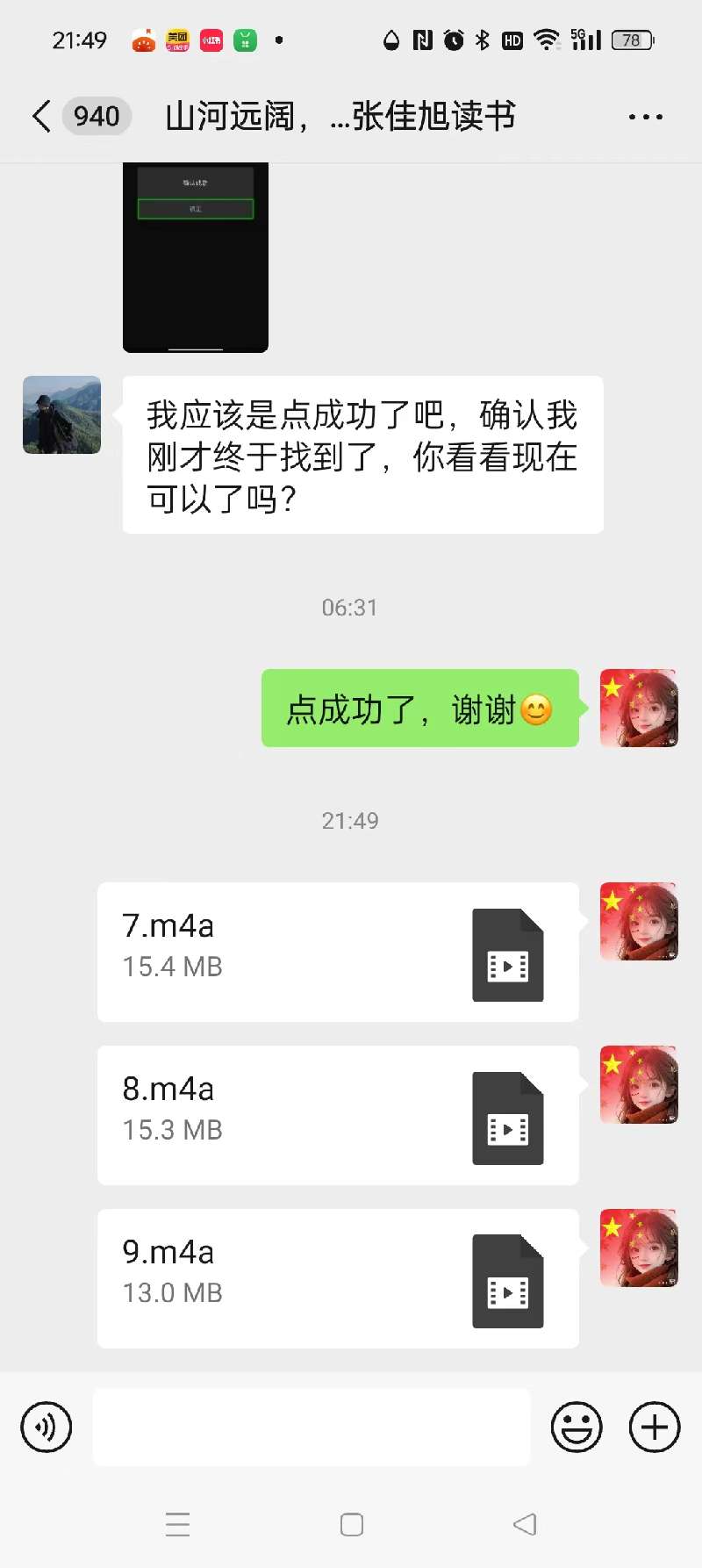The image size is (702, 1568).
Task: Open the emoji sticker panel
Action: pyautogui.click(x=577, y=1427)
